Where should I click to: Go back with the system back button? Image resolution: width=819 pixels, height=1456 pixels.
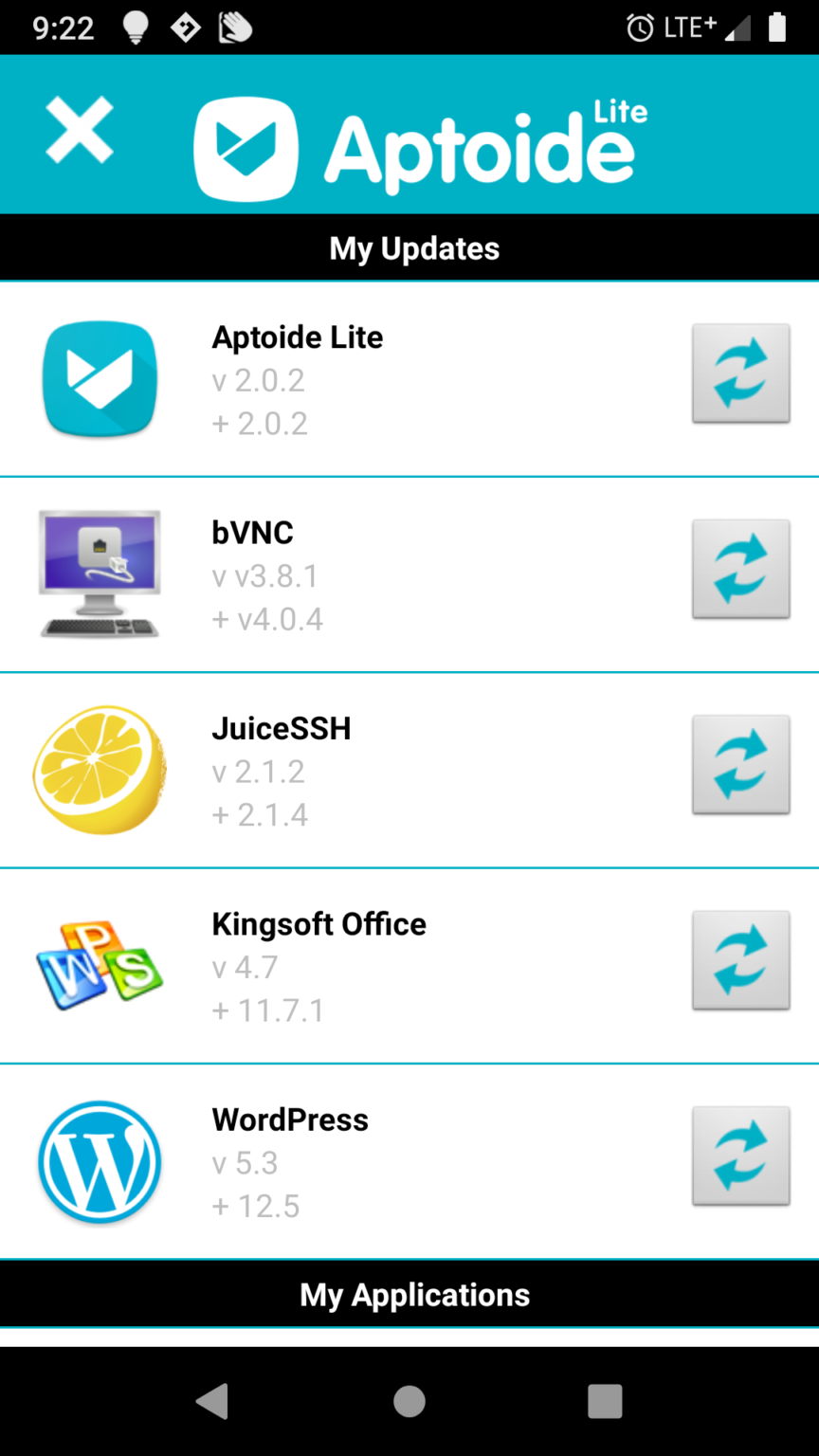tap(212, 1401)
